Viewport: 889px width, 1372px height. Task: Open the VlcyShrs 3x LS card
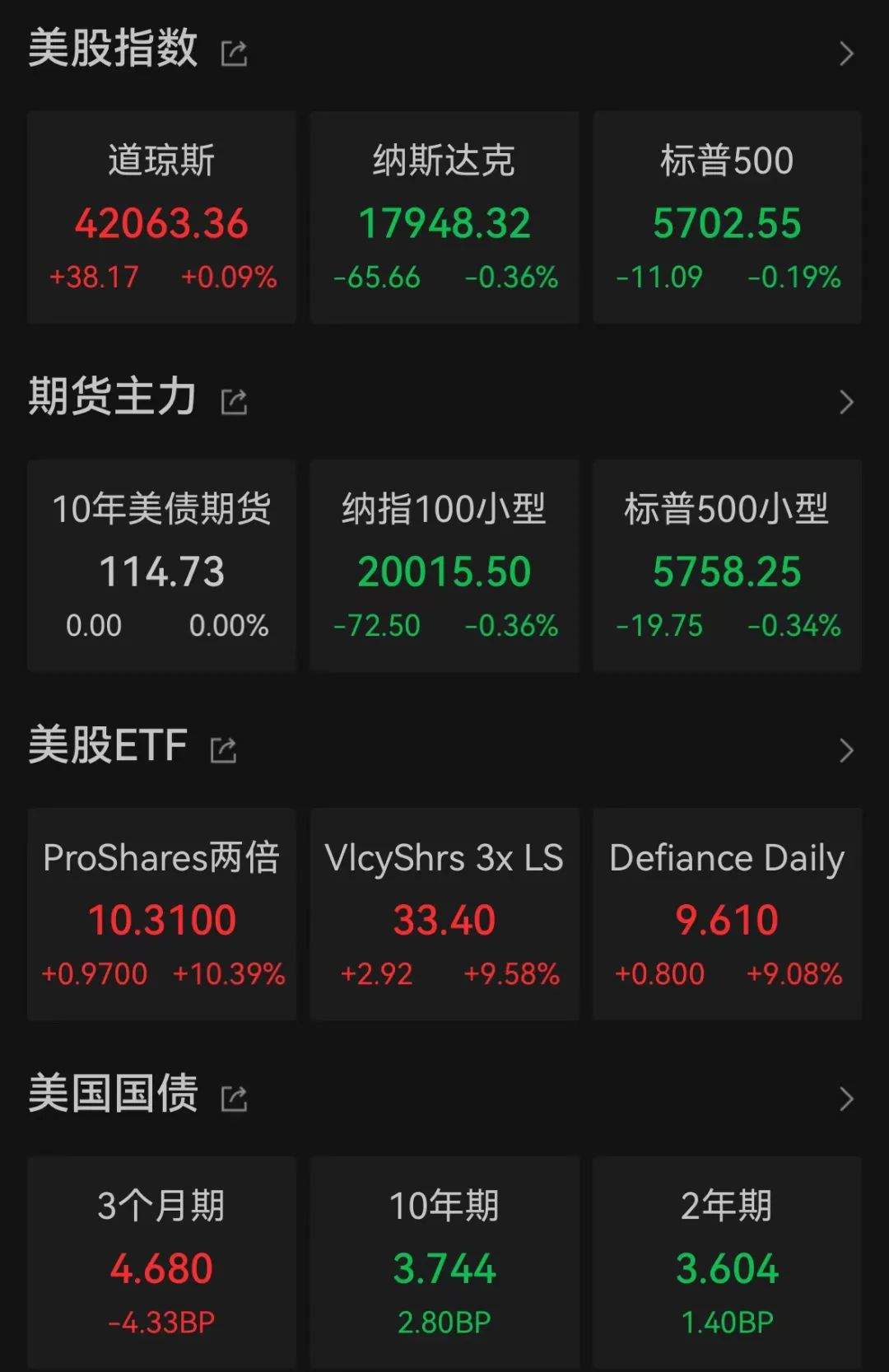coord(444,914)
